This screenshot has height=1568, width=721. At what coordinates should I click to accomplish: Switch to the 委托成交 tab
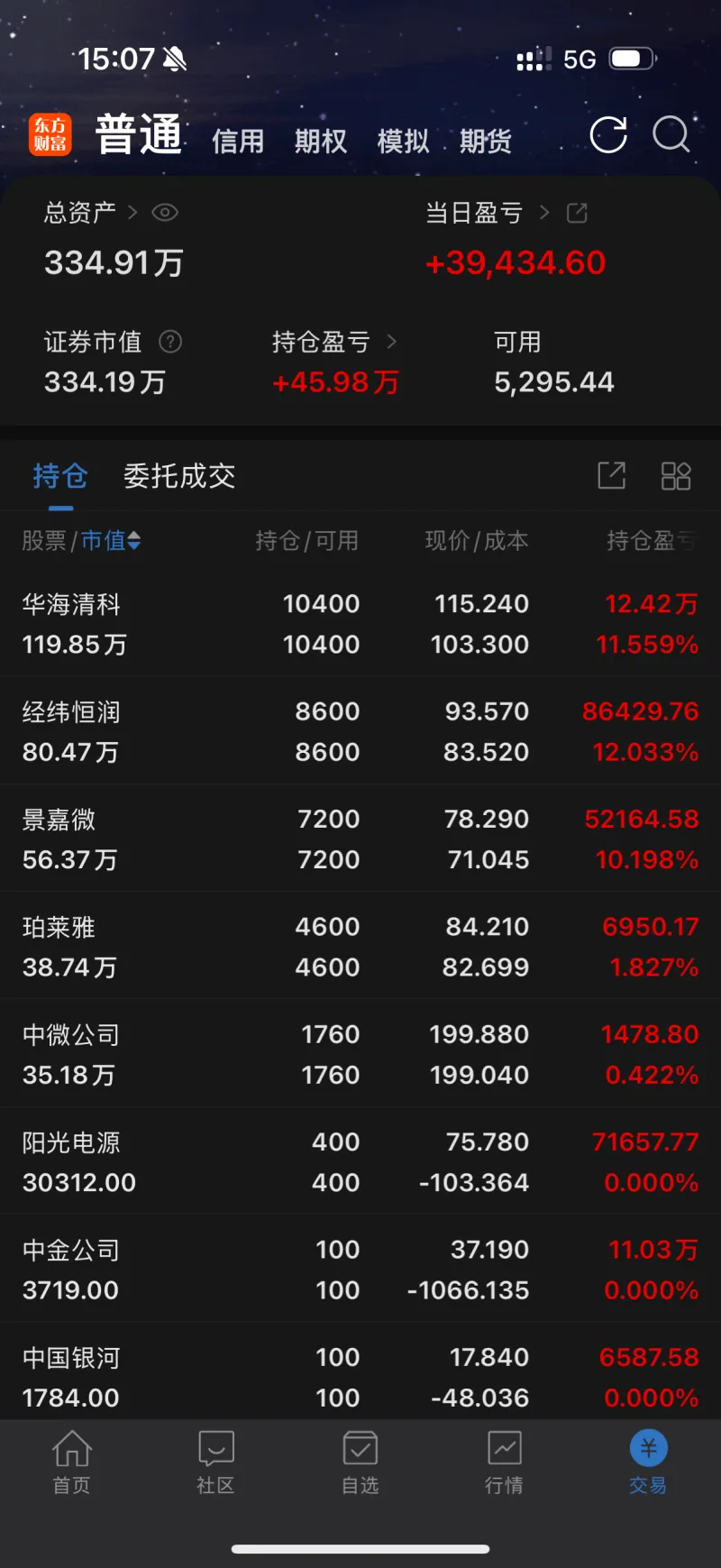(x=179, y=475)
